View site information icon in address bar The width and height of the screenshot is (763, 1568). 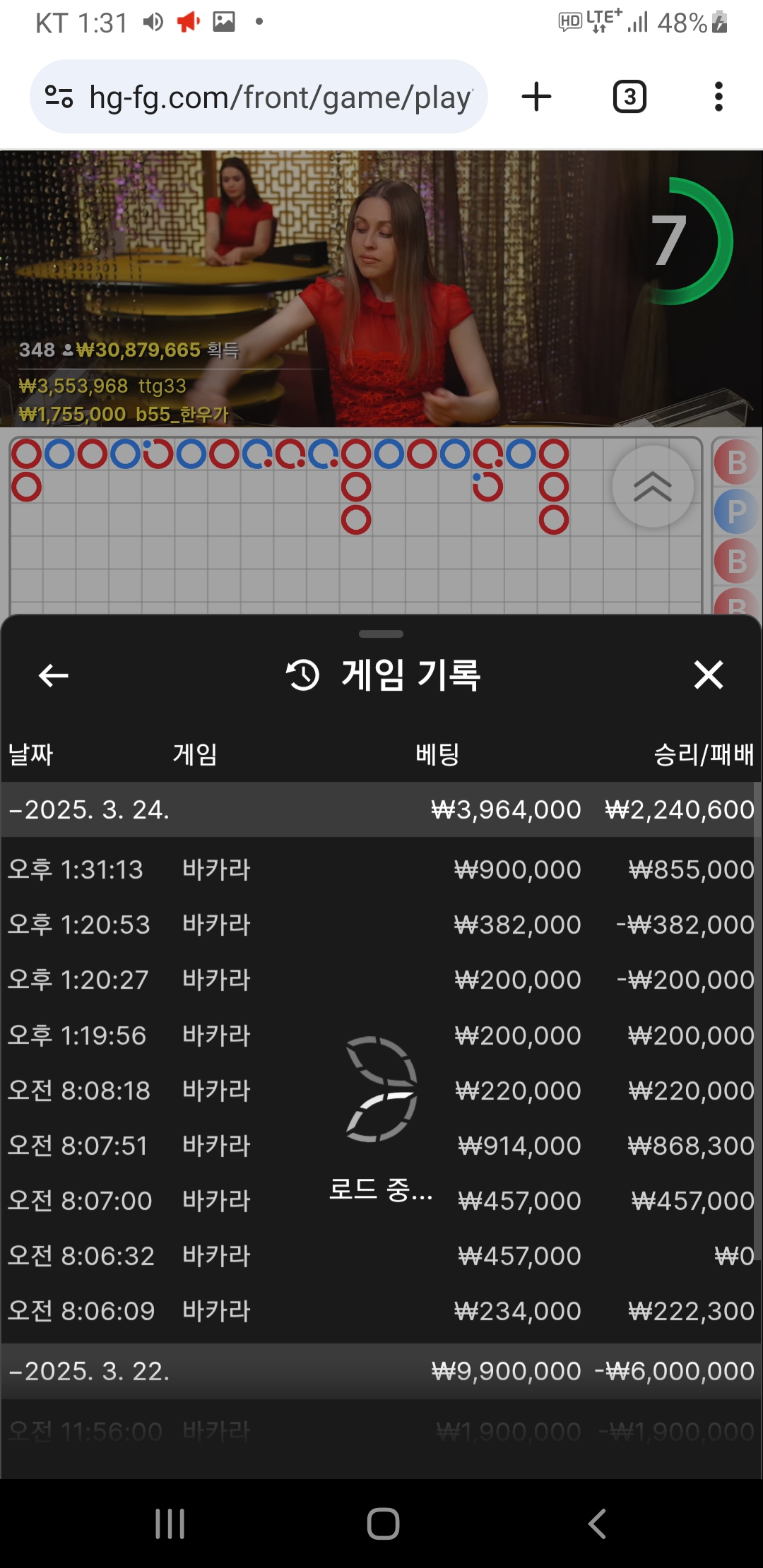coord(59,97)
